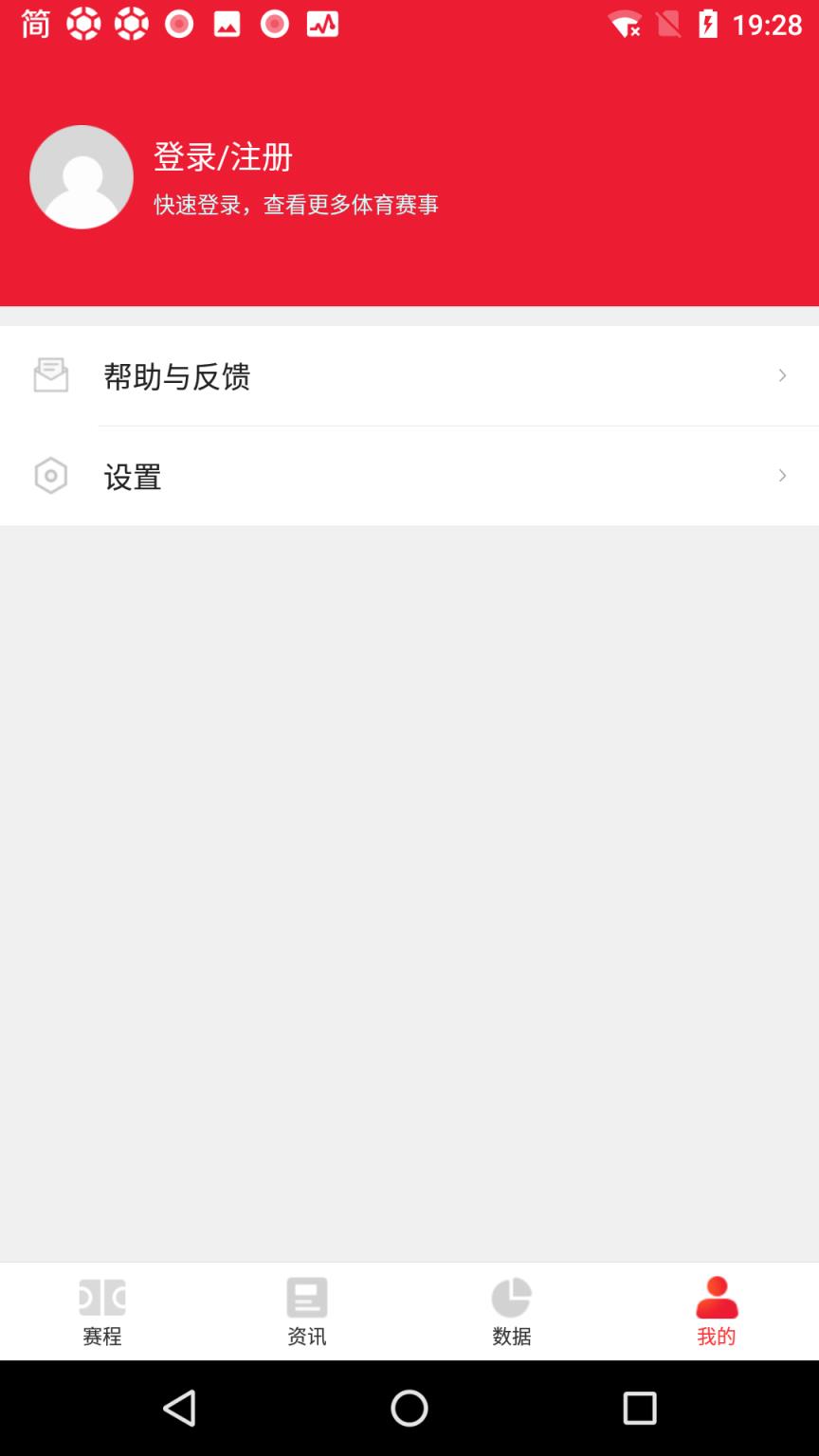Open the 资讯 news icon
819x1456 pixels.
pos(306,1297)
